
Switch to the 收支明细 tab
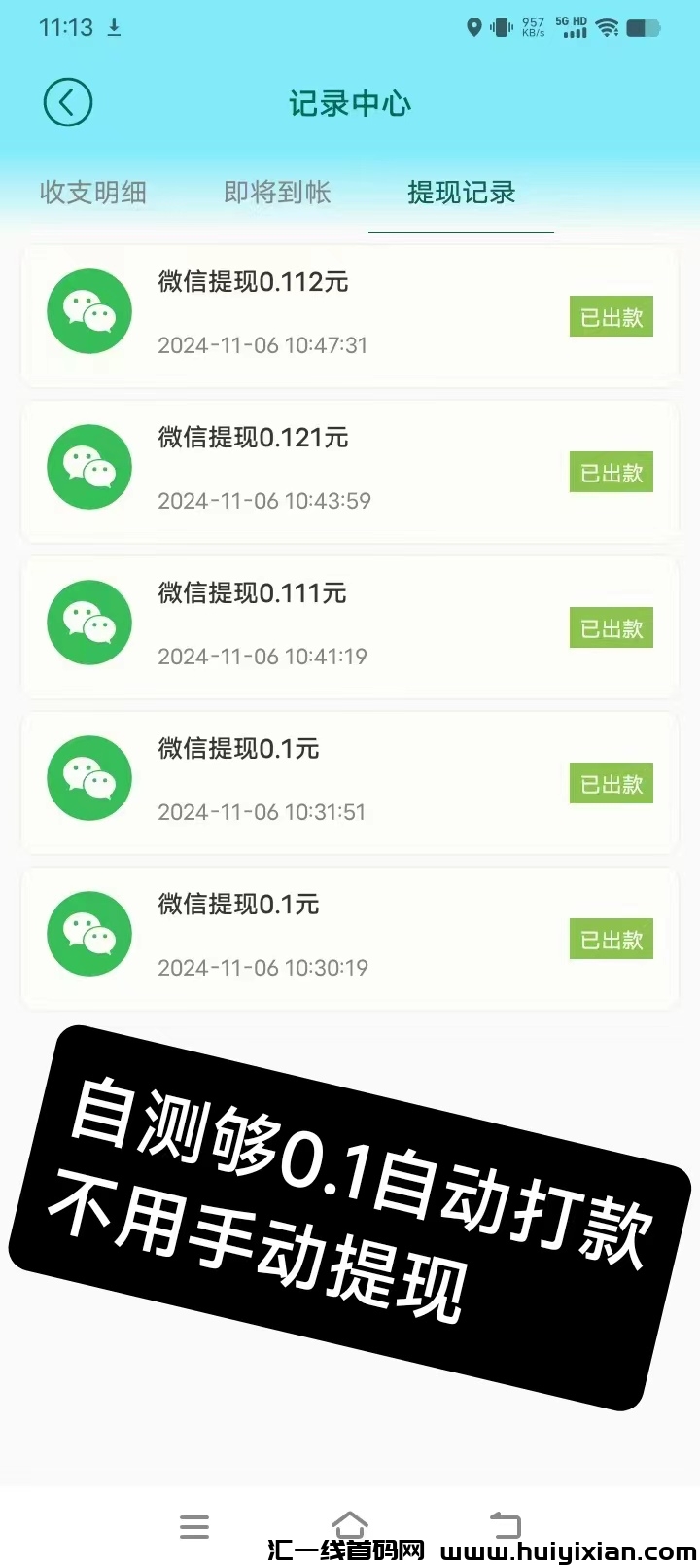(93, 194)
